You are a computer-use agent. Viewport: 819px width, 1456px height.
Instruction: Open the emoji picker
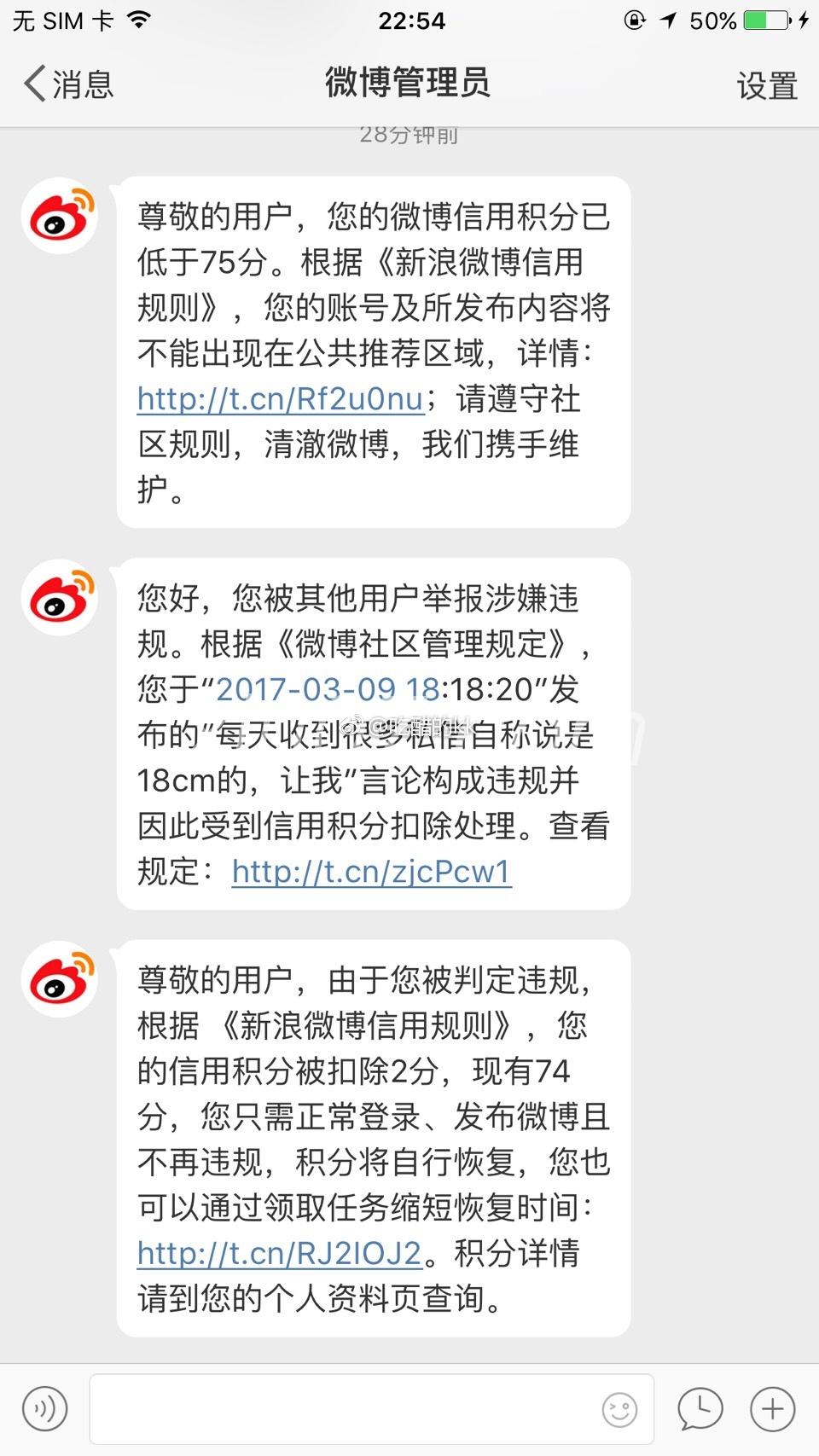(x=619, y=1409)
